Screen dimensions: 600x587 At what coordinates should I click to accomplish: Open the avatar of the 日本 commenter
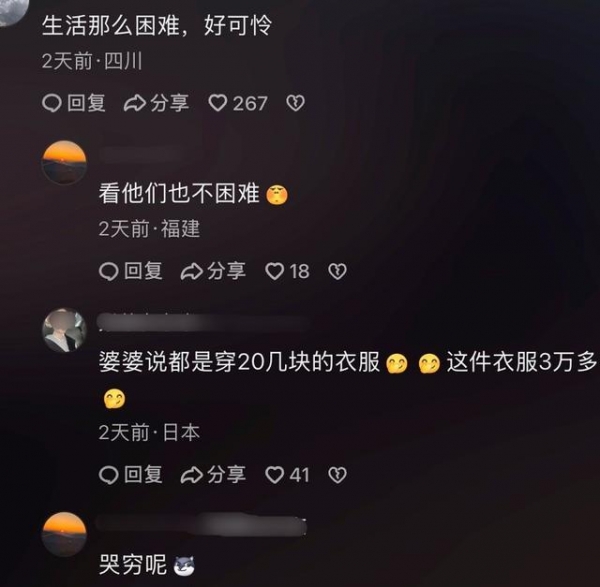pos(64,330)
